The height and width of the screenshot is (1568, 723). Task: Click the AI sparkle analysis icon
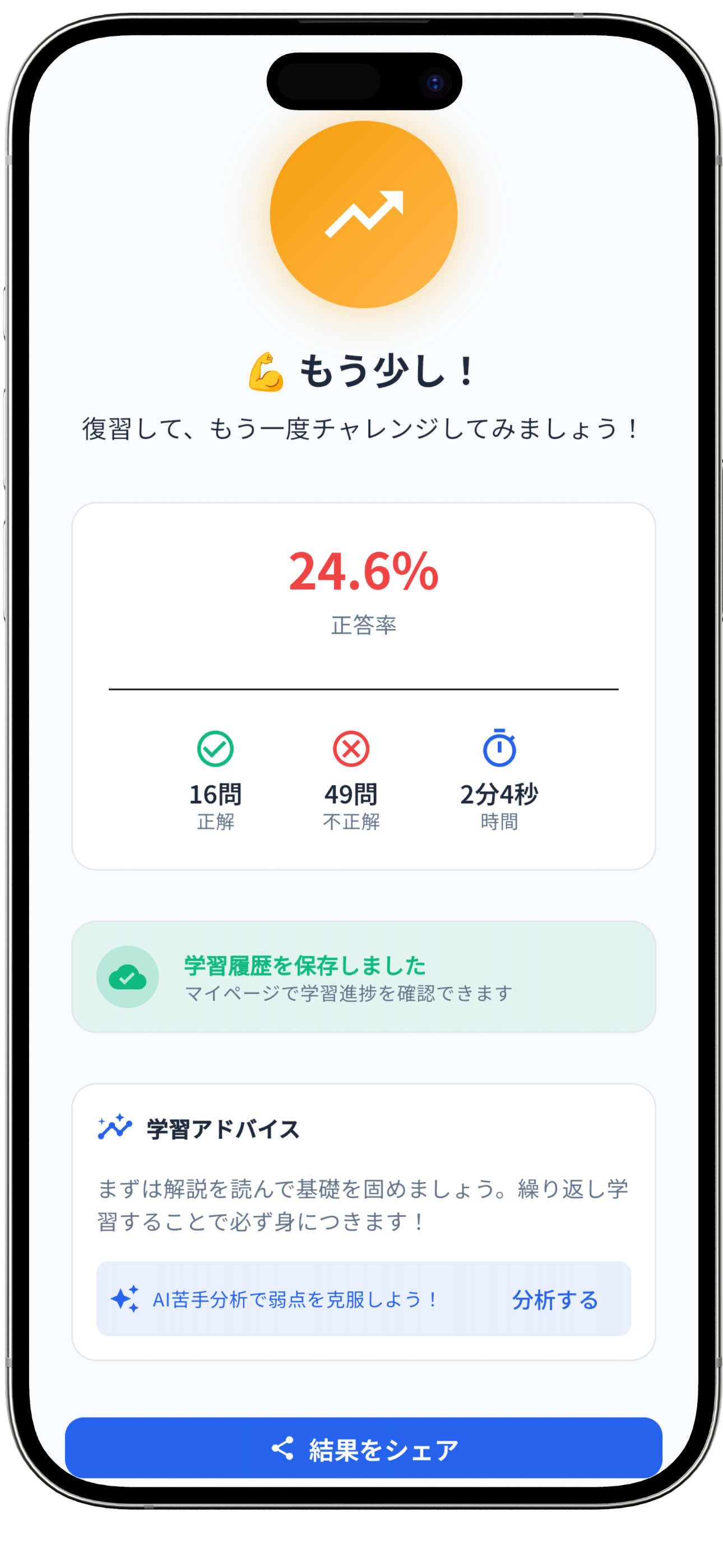pos(126,1300)
